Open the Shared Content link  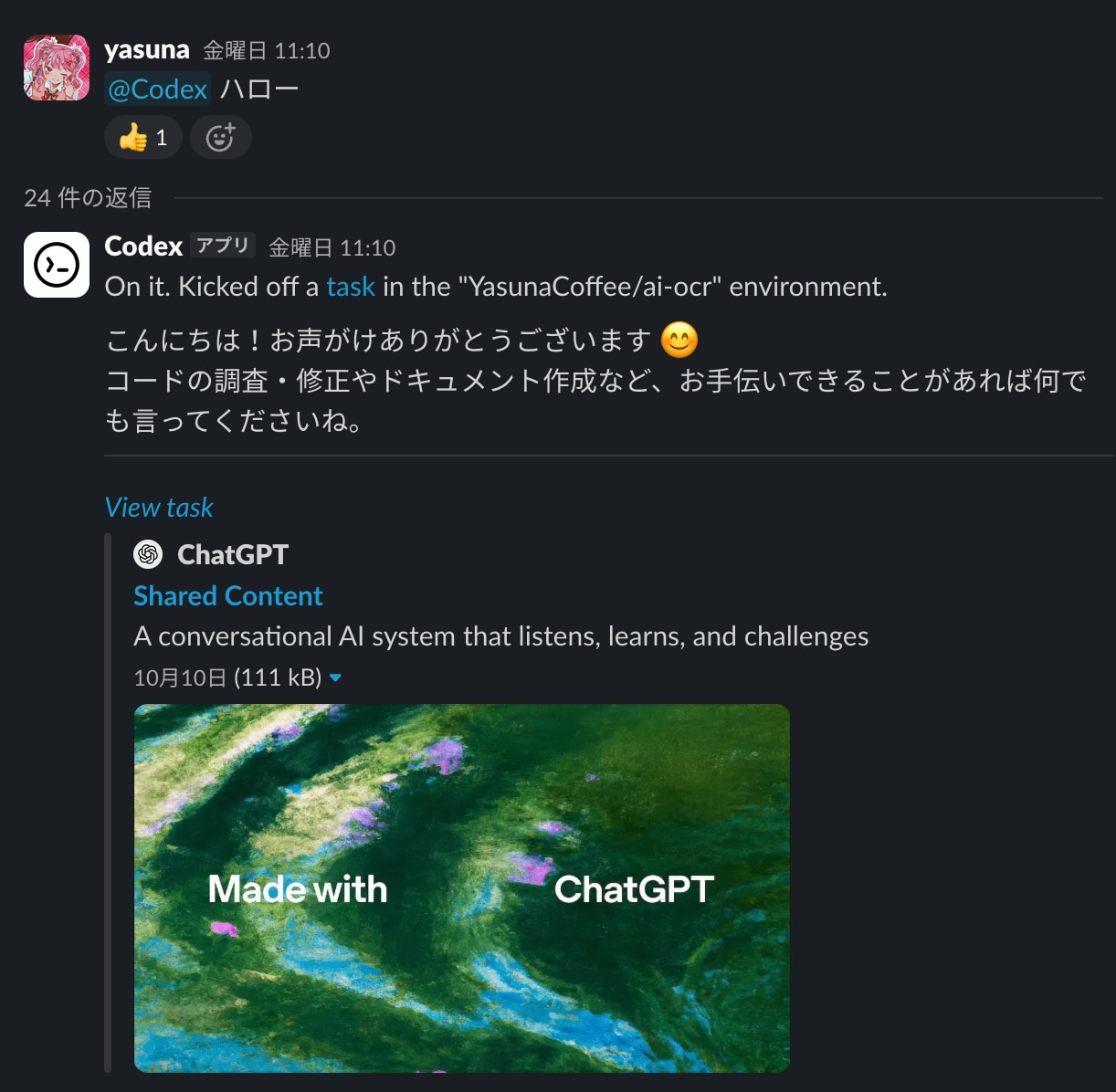[228, 596]
